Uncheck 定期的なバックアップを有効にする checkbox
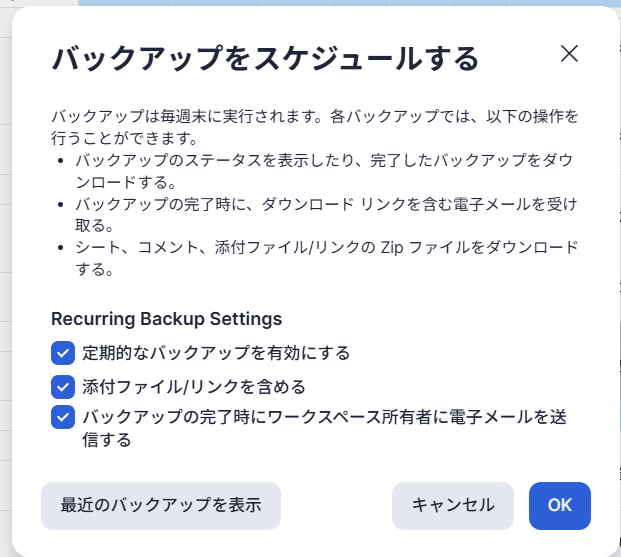Image resolution: width=621 pixels, height=557 pixels. point(63,353)
